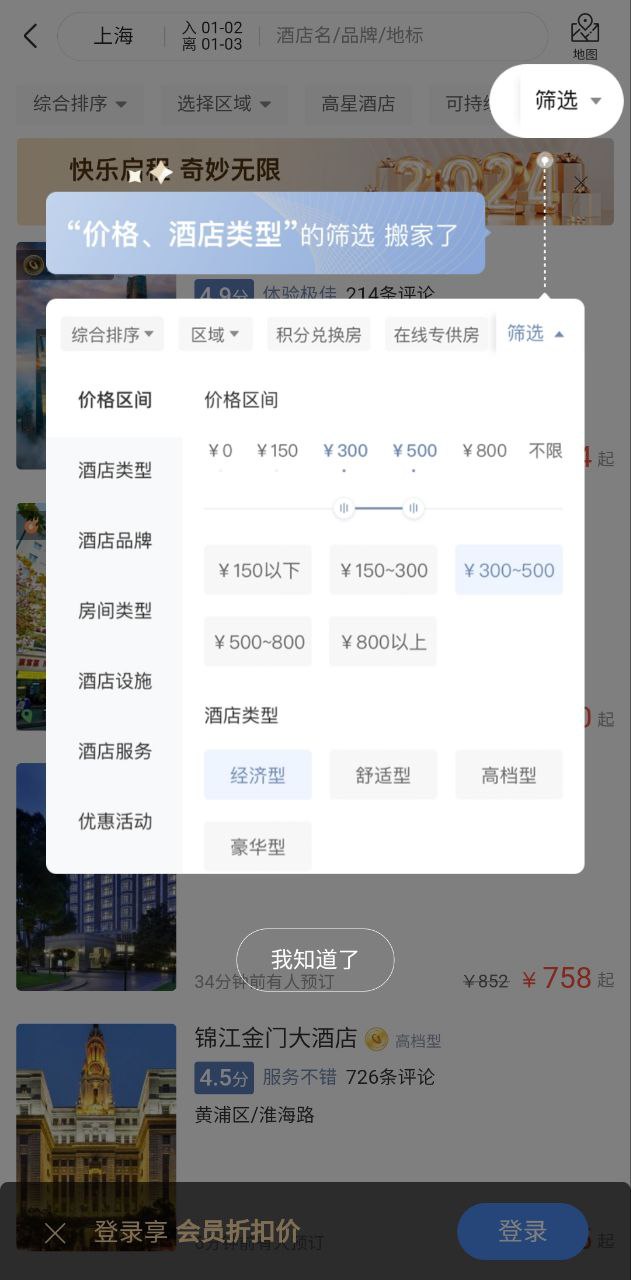The width and height of the screenshot is (631, 1280).
Task: Select the 高星酒店 filter chip
Action: click(358, 103)
